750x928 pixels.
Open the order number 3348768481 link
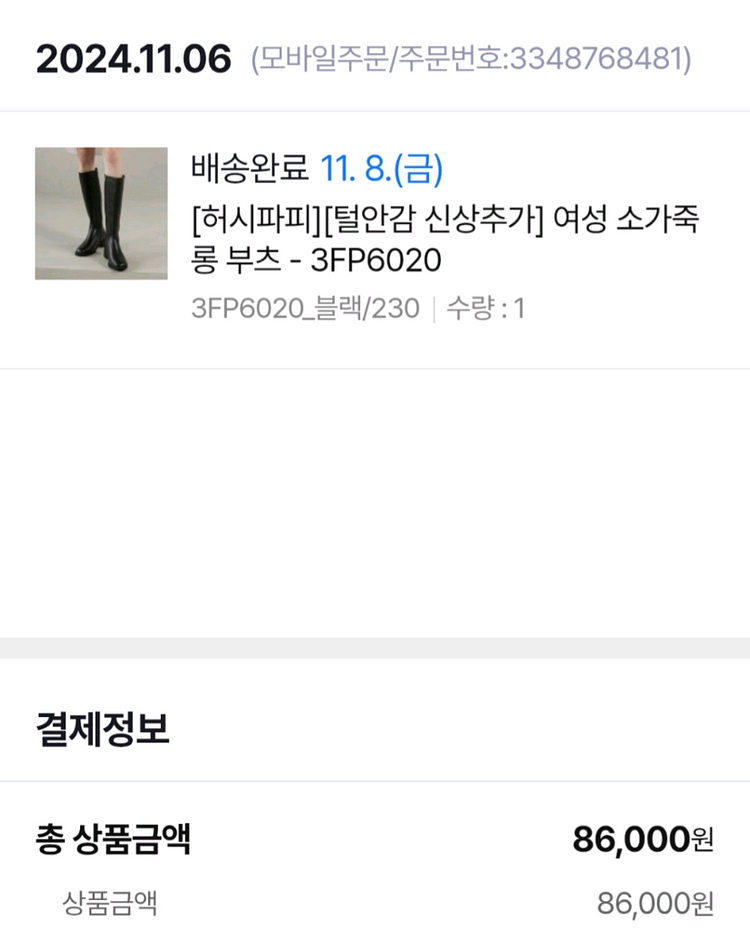[x=590, y=59]
